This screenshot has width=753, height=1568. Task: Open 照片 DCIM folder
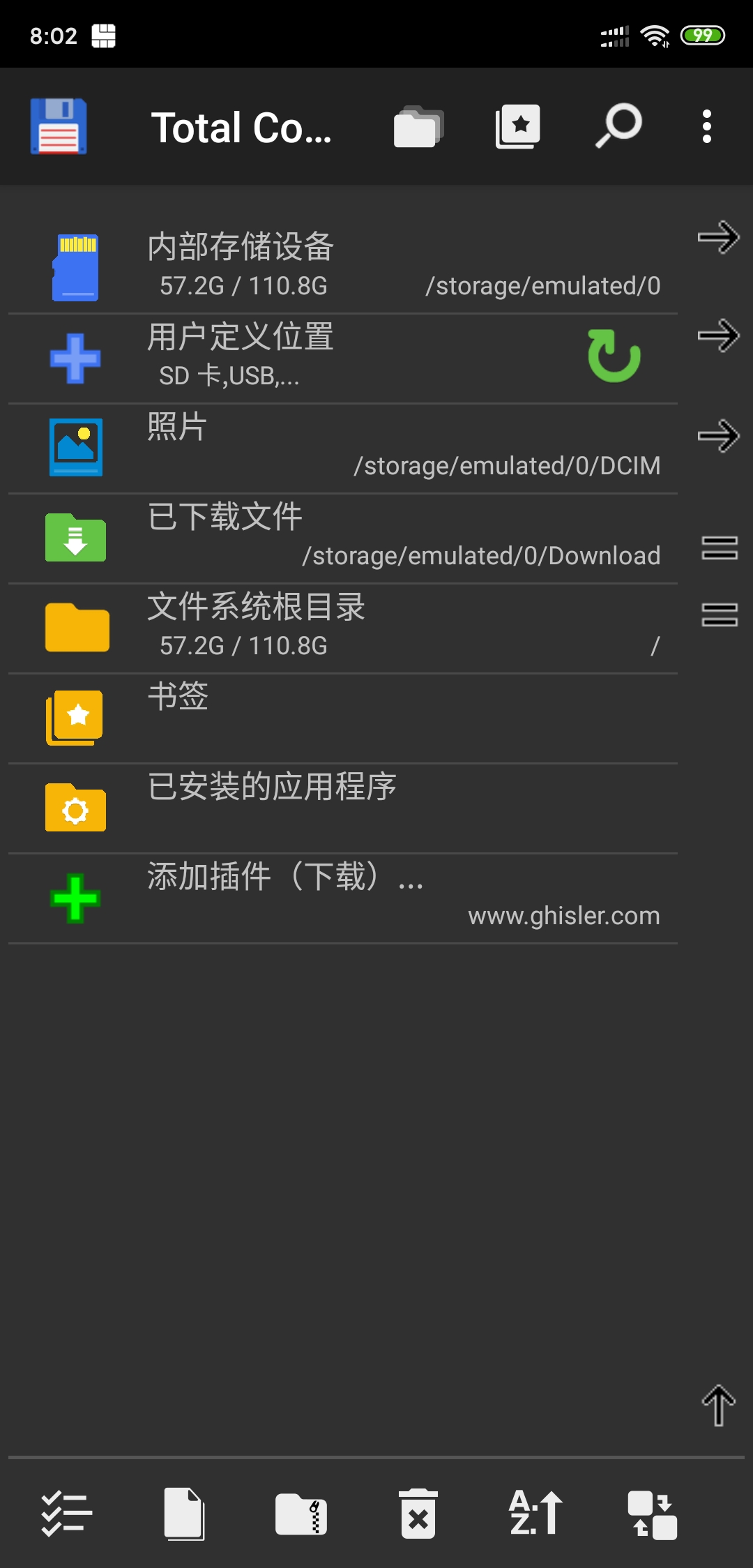(342, 446)
